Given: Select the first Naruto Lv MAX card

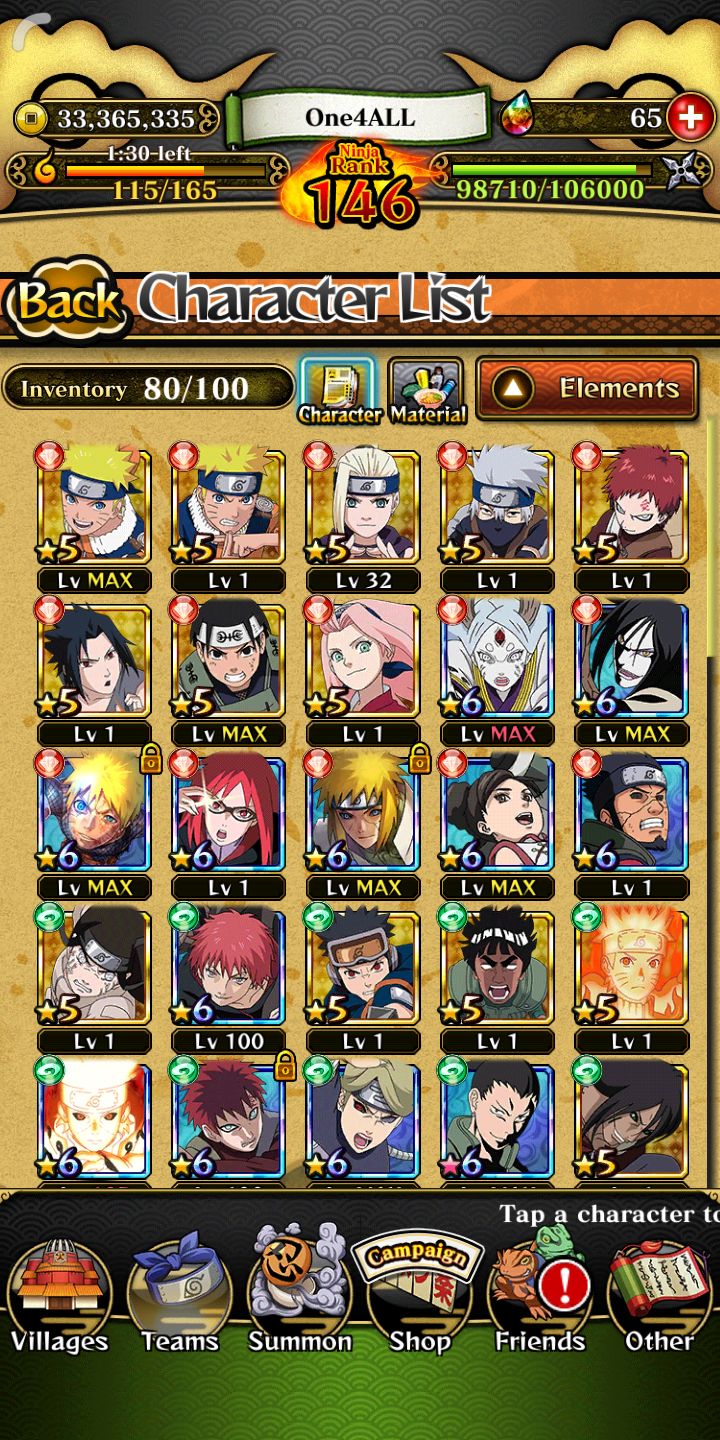Looking at the screenshot, I should click(95, 510).
